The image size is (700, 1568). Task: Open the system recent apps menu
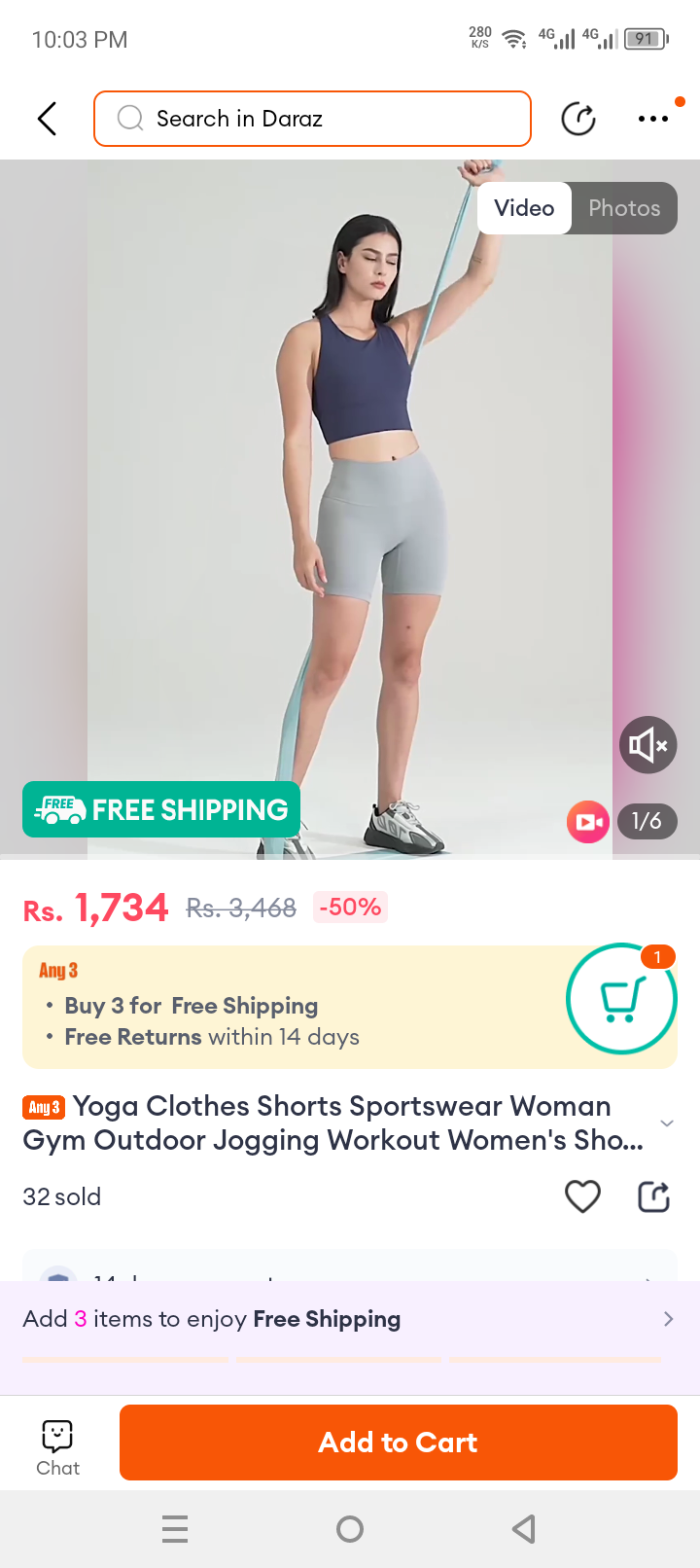coord(175,1529)
